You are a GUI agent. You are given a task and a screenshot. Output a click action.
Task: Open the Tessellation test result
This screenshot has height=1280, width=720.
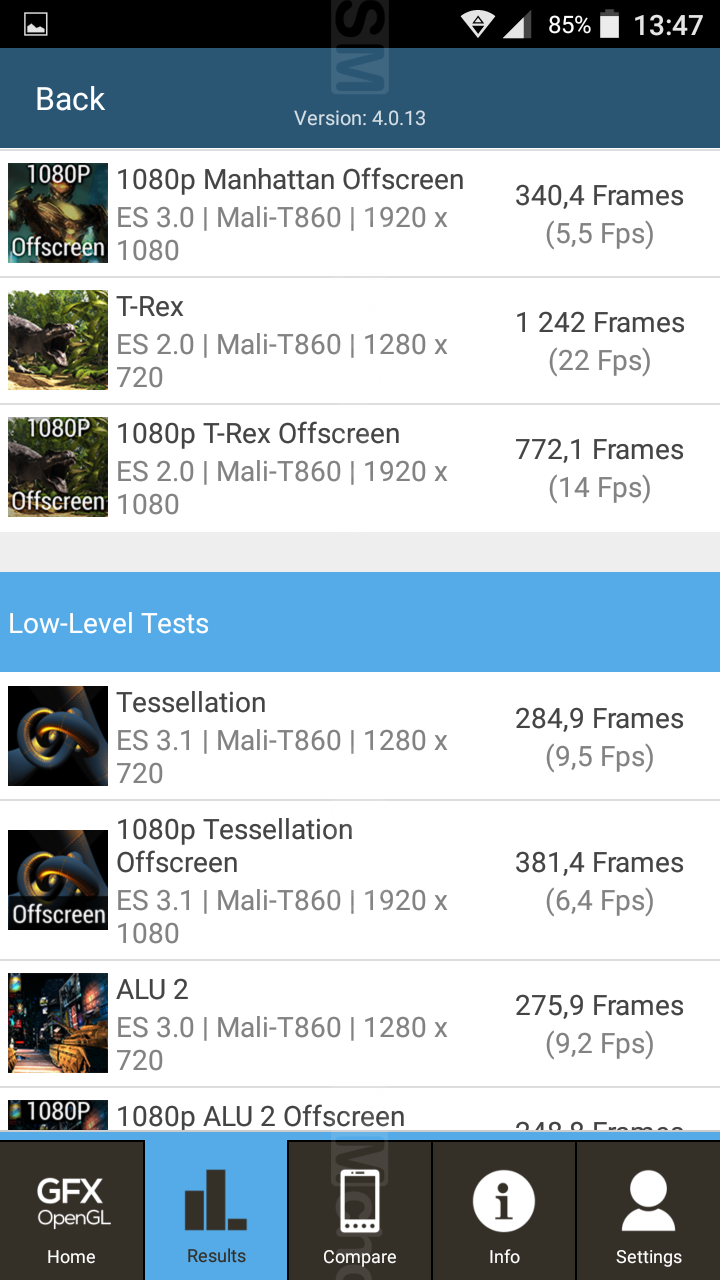[x=360, y=737]
